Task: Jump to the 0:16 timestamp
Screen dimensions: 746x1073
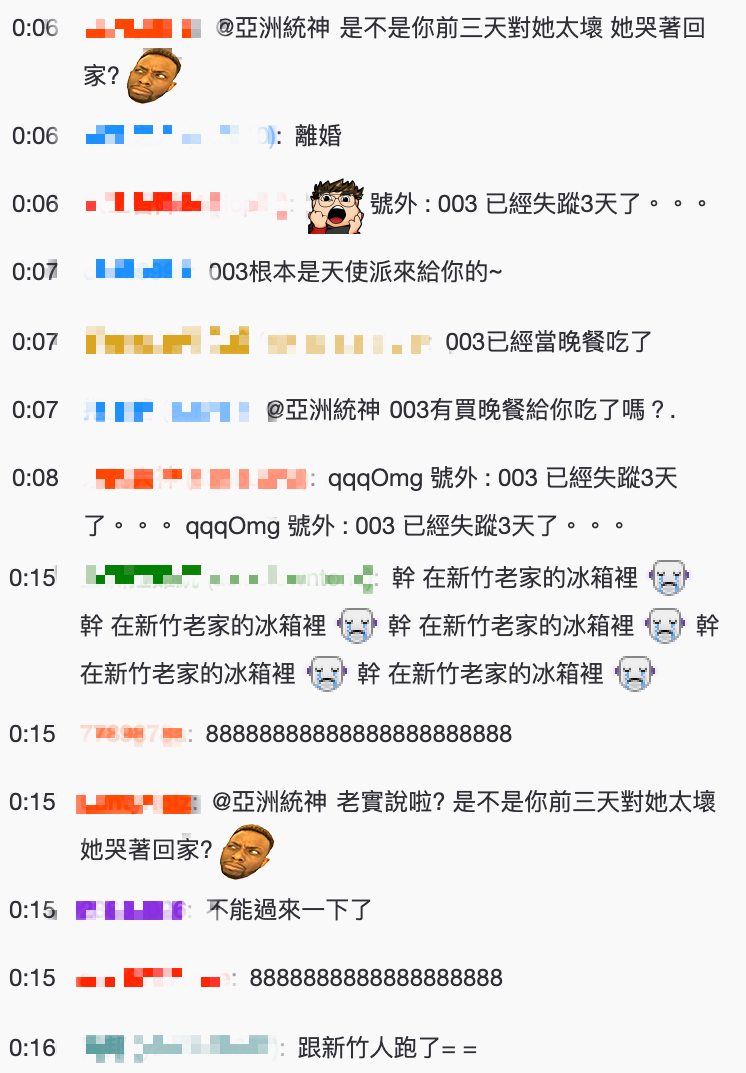Action: (33, 1048)
